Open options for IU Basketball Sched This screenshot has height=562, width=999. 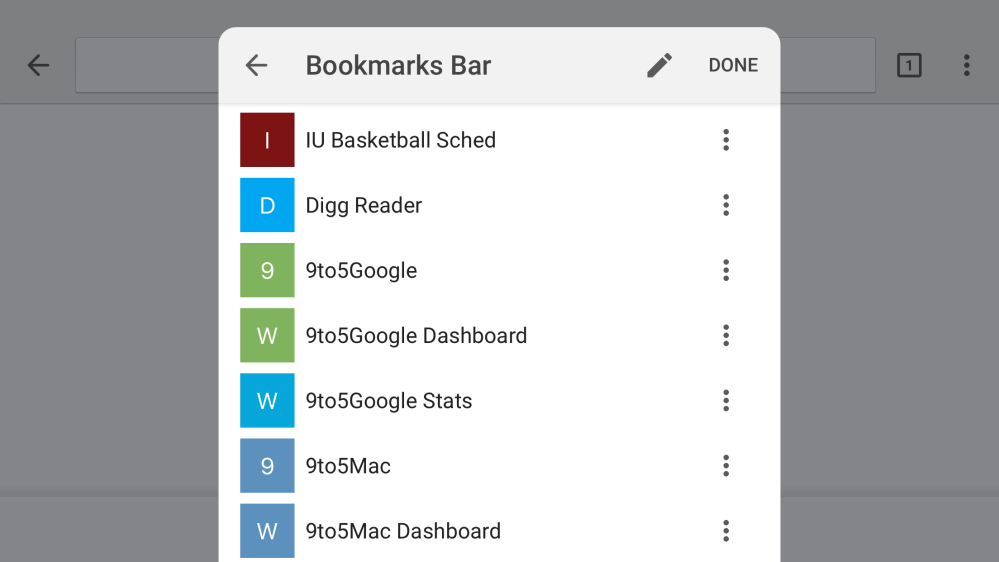click(726, 140)
